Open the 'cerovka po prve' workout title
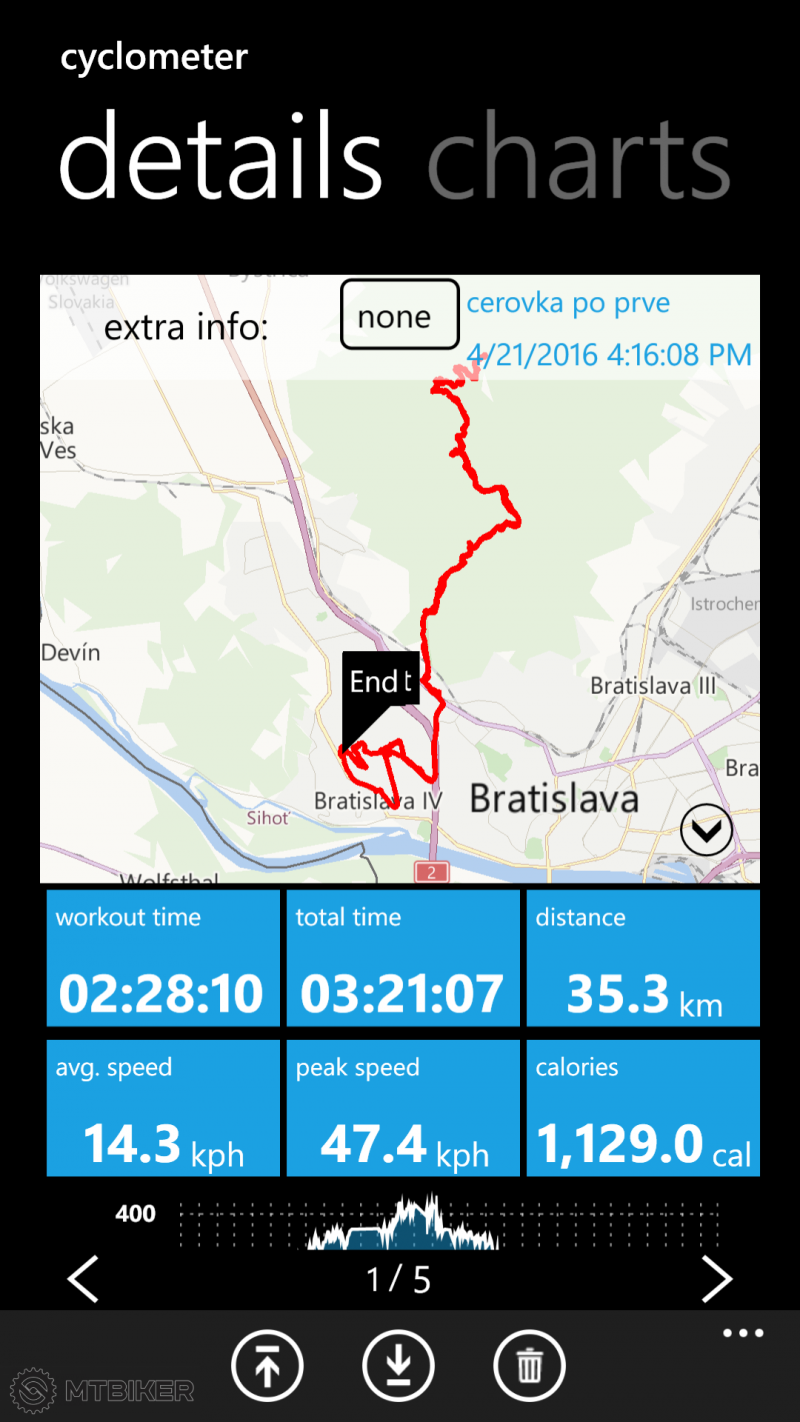The image size is (800, 1422). [568, 304]
